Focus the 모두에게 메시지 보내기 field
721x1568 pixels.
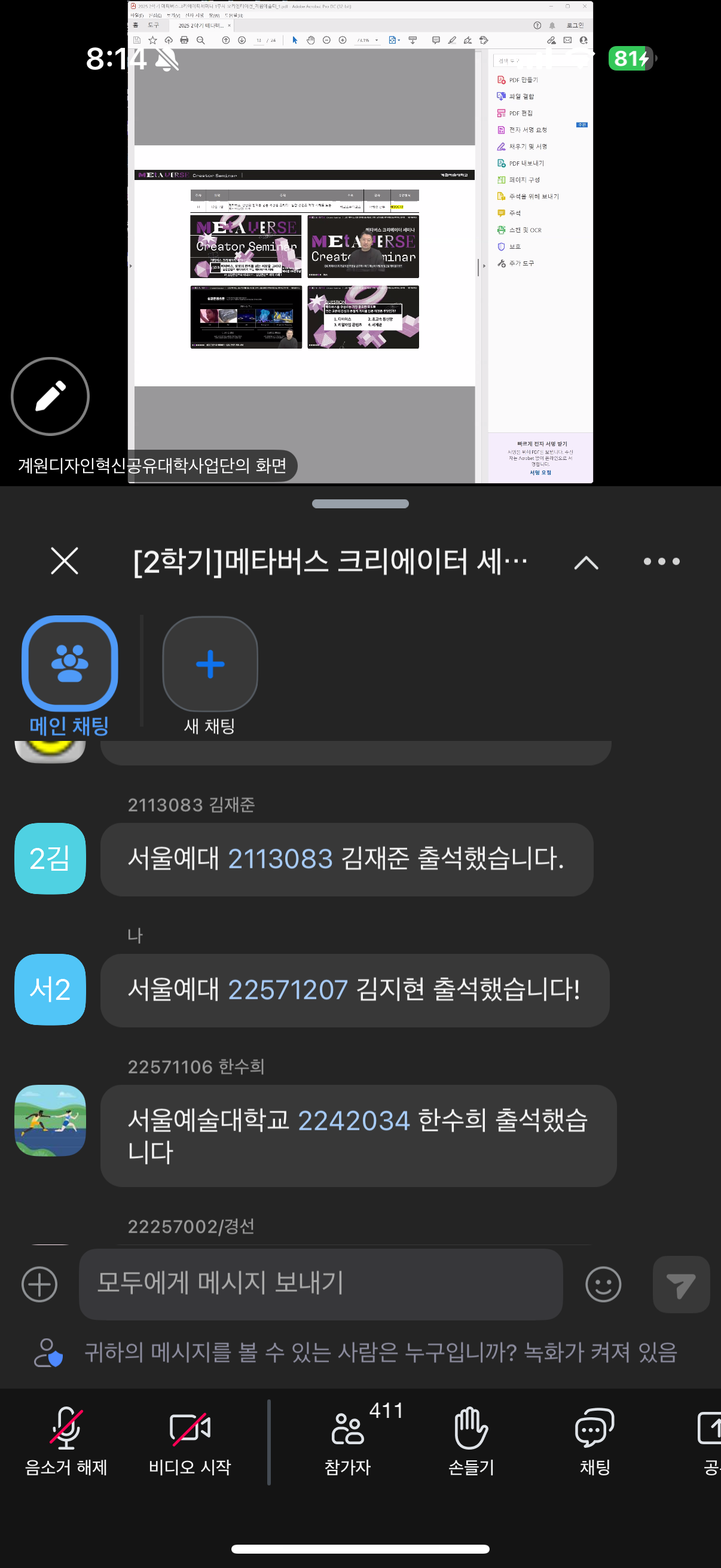[320, 1284]
